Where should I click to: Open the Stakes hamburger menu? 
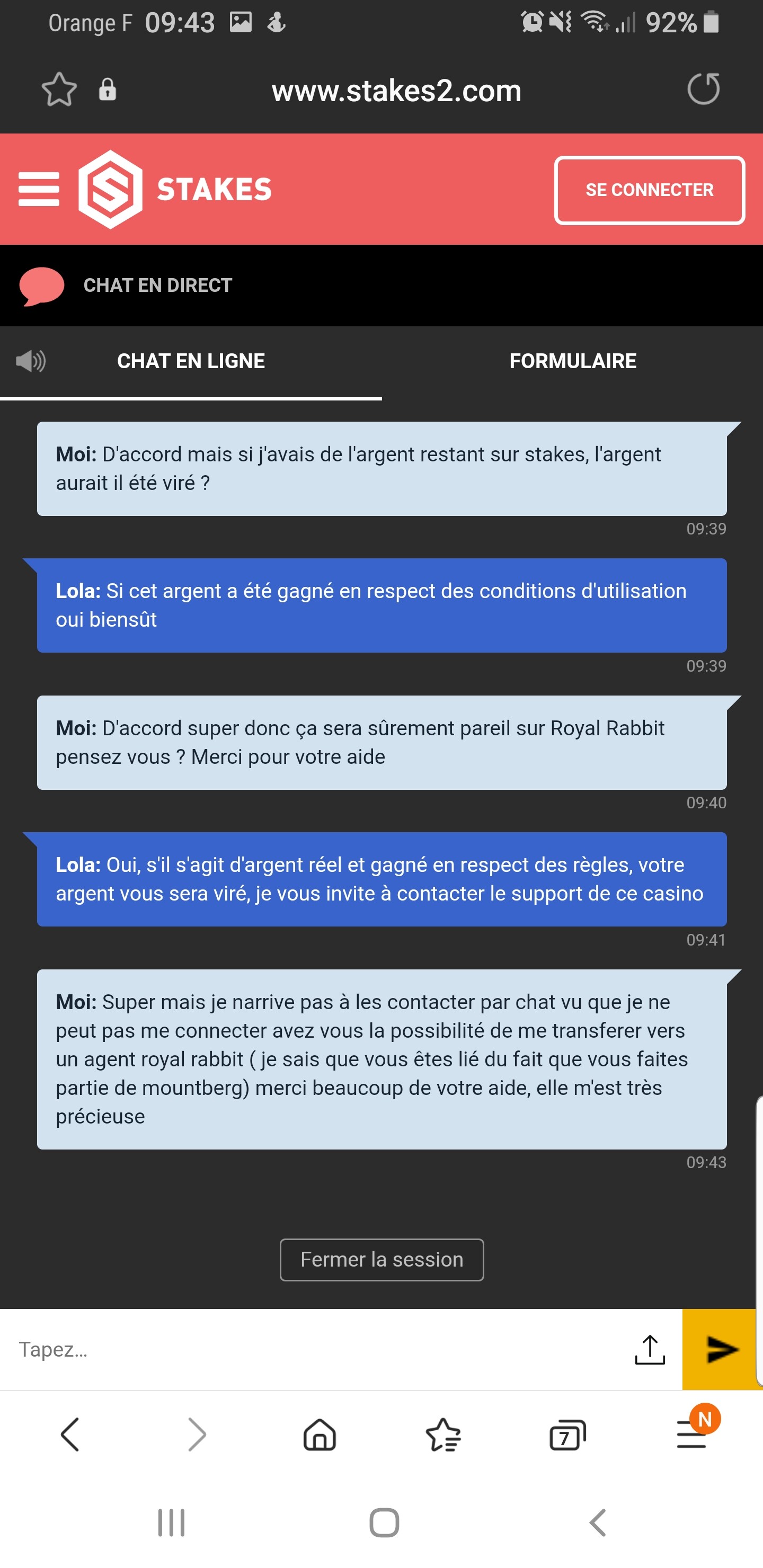click(x=39, y=189)
